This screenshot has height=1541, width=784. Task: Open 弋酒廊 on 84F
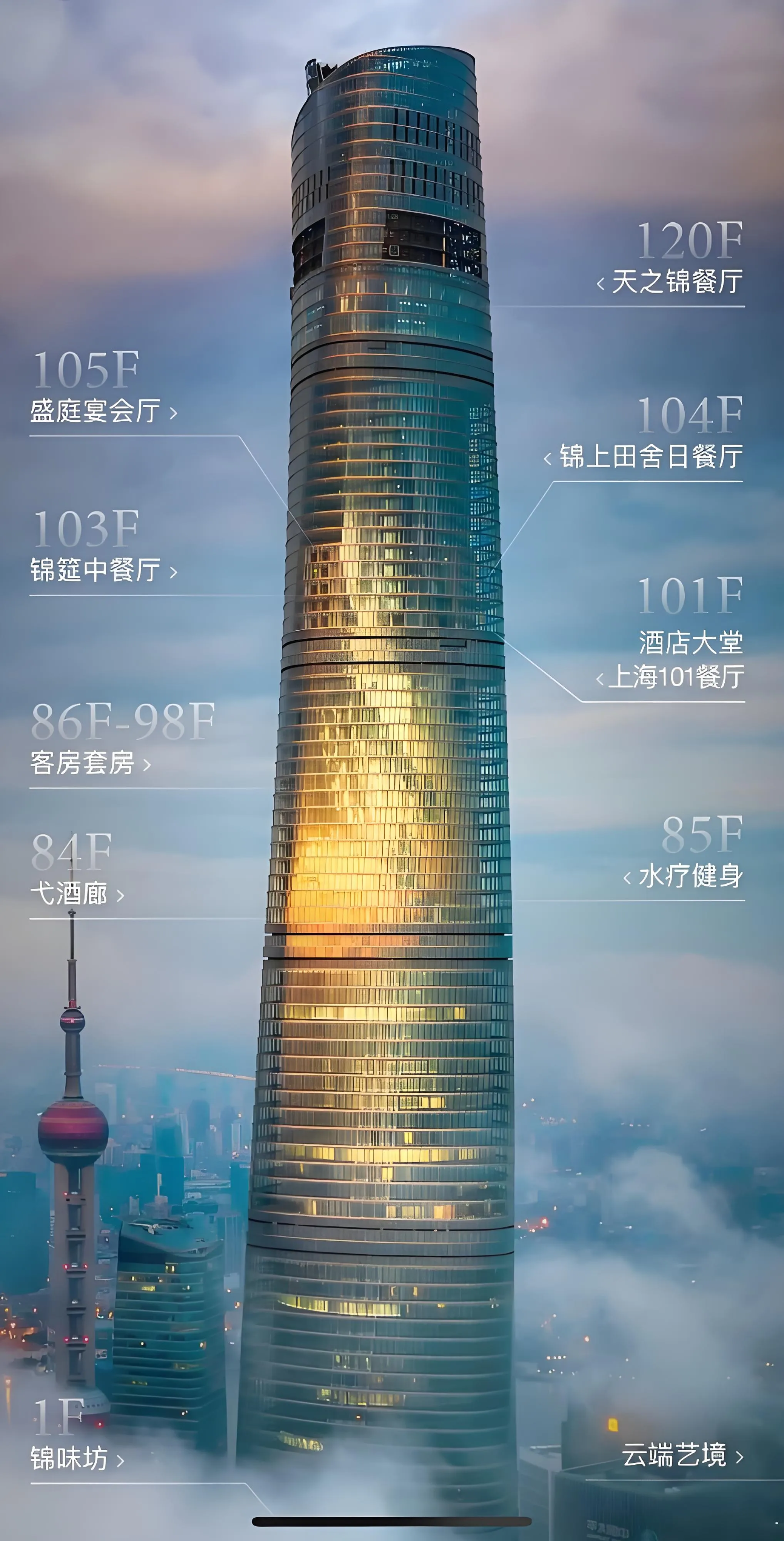pyautogui.click(x=77, y=894)
